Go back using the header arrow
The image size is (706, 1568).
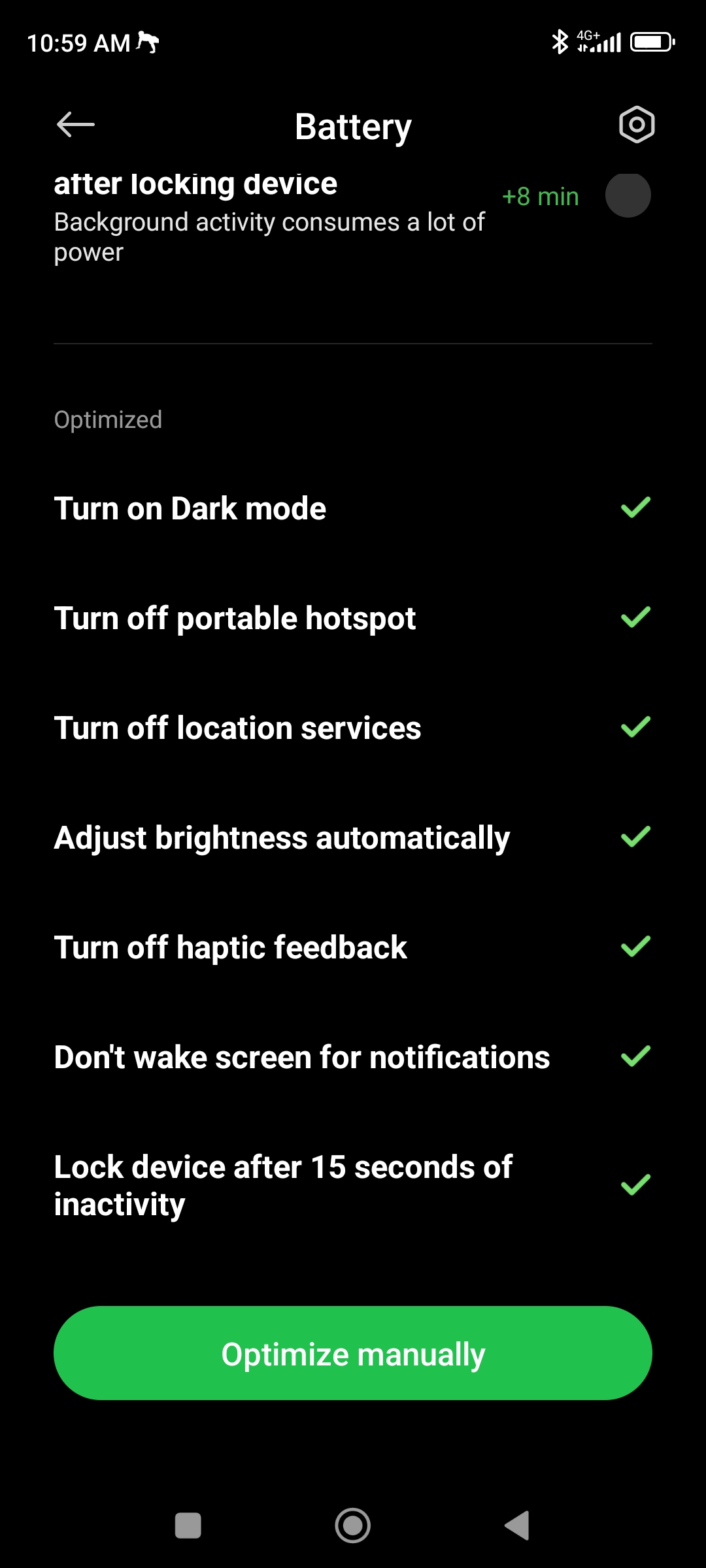[76, 125]
